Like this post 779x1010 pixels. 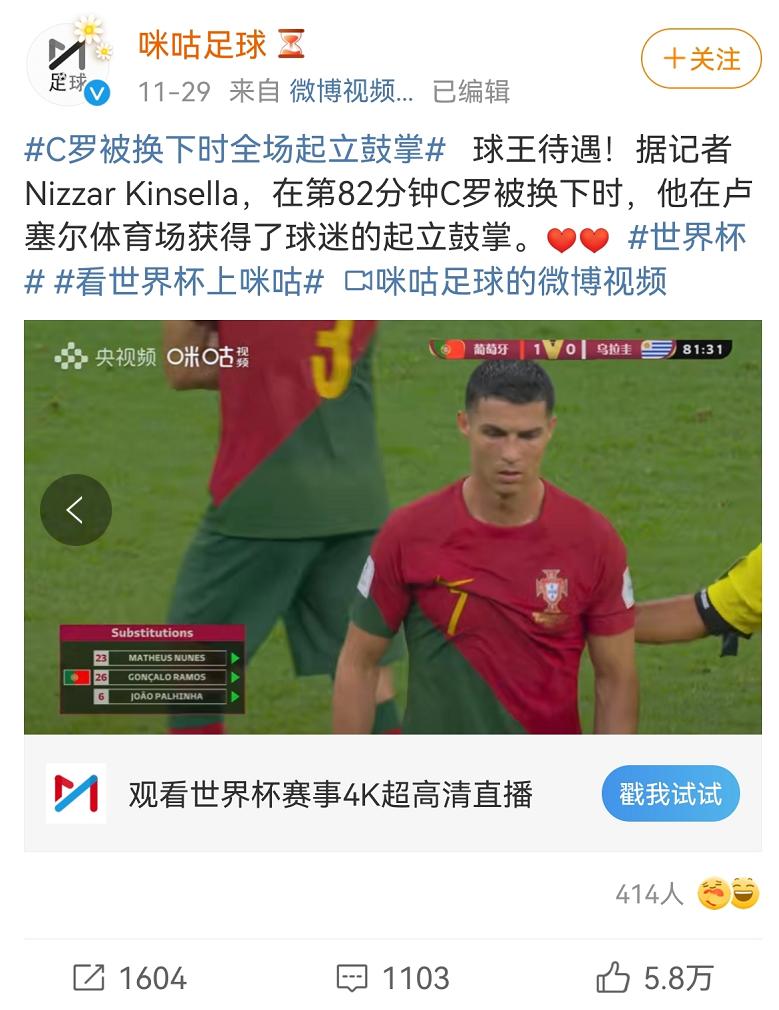tap(654, 977)
